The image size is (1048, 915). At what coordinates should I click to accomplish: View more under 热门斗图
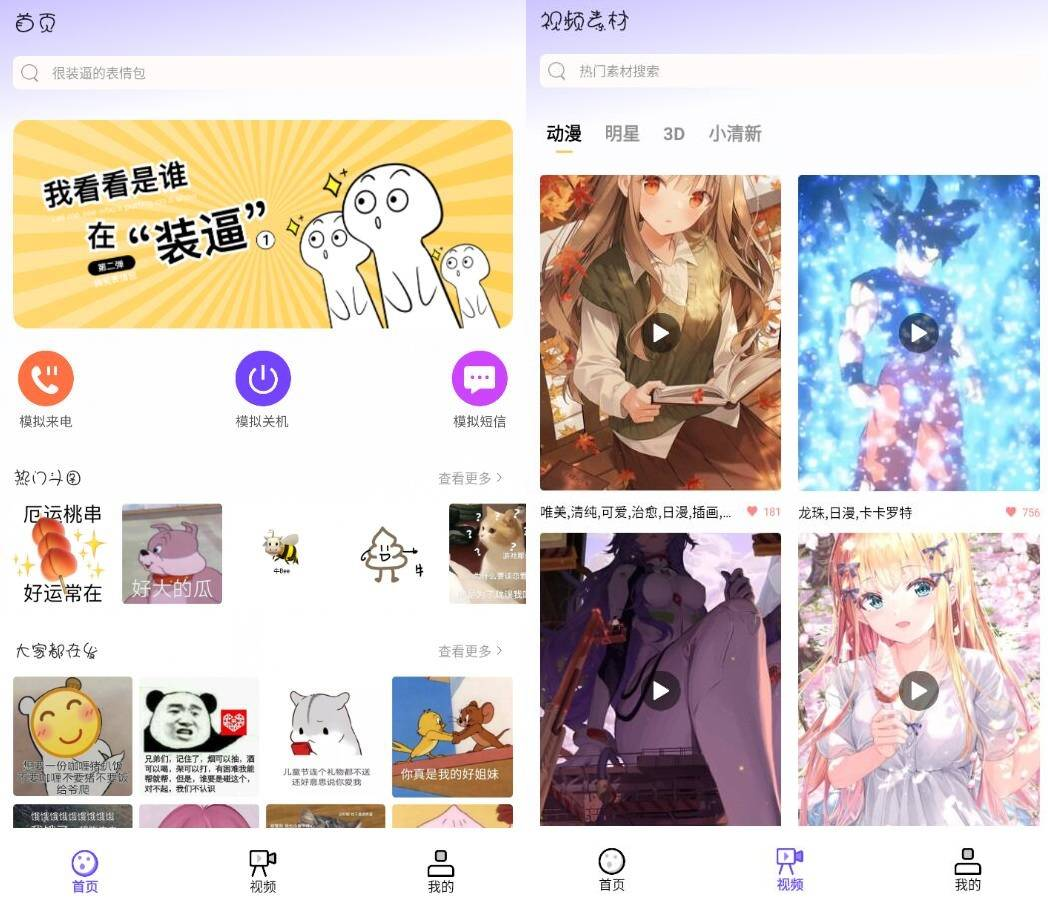[x=470, y=478]
